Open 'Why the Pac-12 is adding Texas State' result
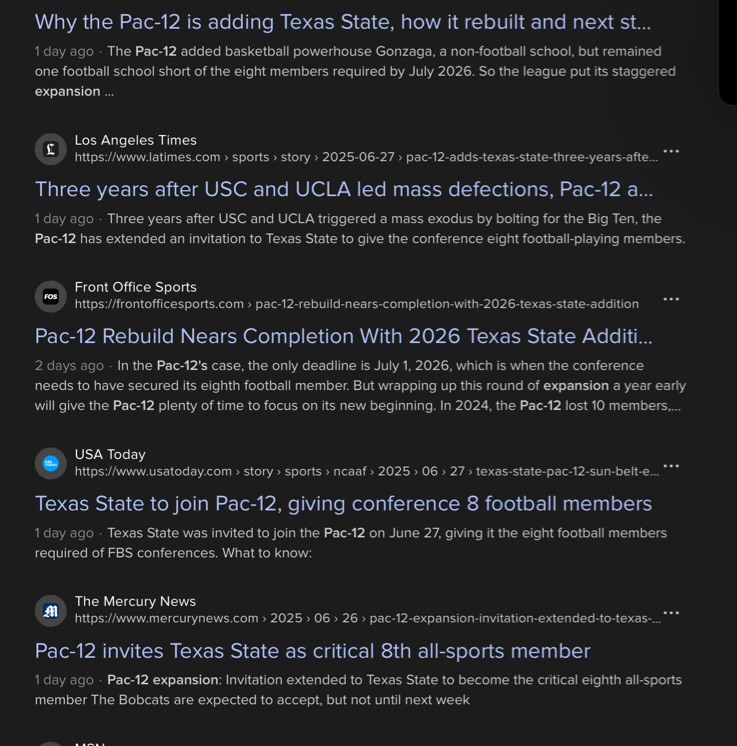Viewport: 737px width, 746px height. pos(342,22)
